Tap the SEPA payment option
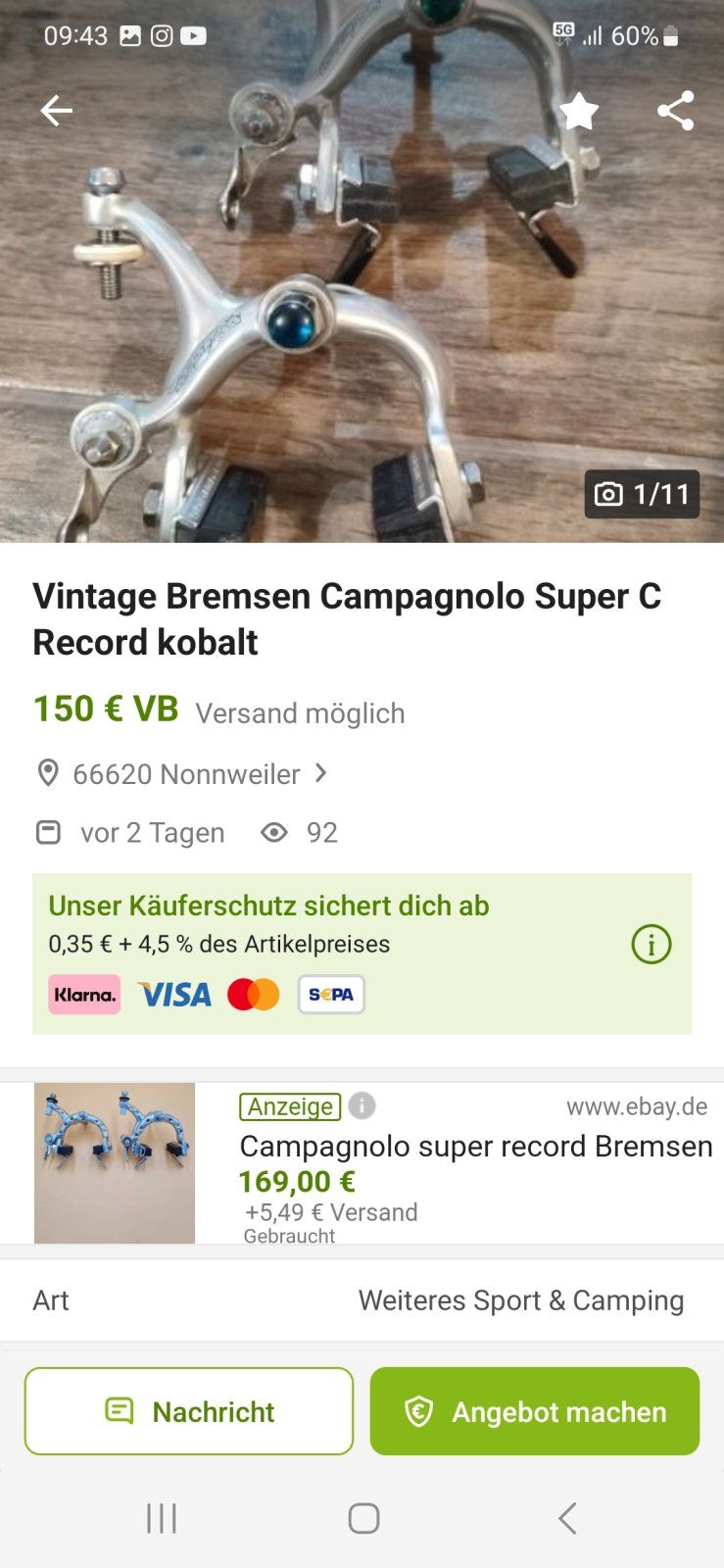Screen dimensions: 724x1568 pos(331,994)
